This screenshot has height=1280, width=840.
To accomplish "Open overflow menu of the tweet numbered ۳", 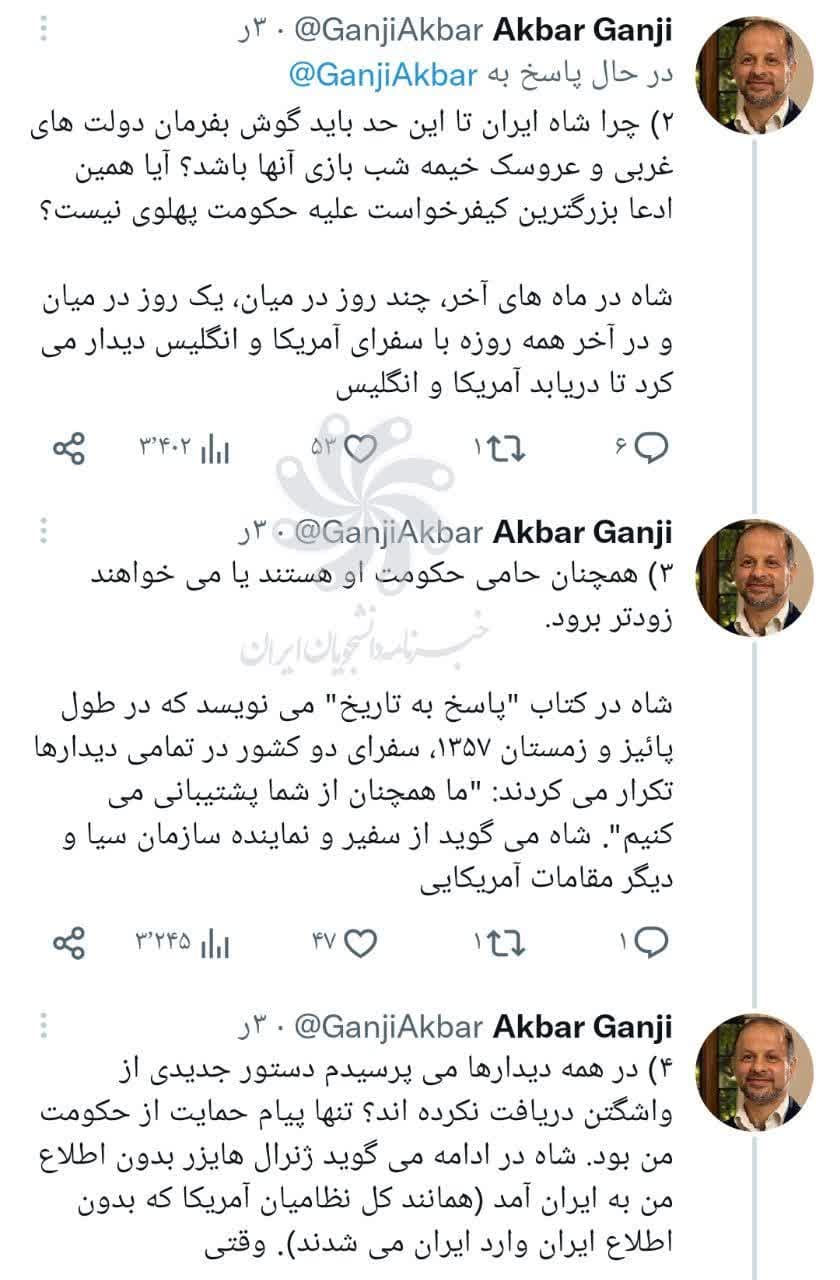I will click(x=41, y=528).
